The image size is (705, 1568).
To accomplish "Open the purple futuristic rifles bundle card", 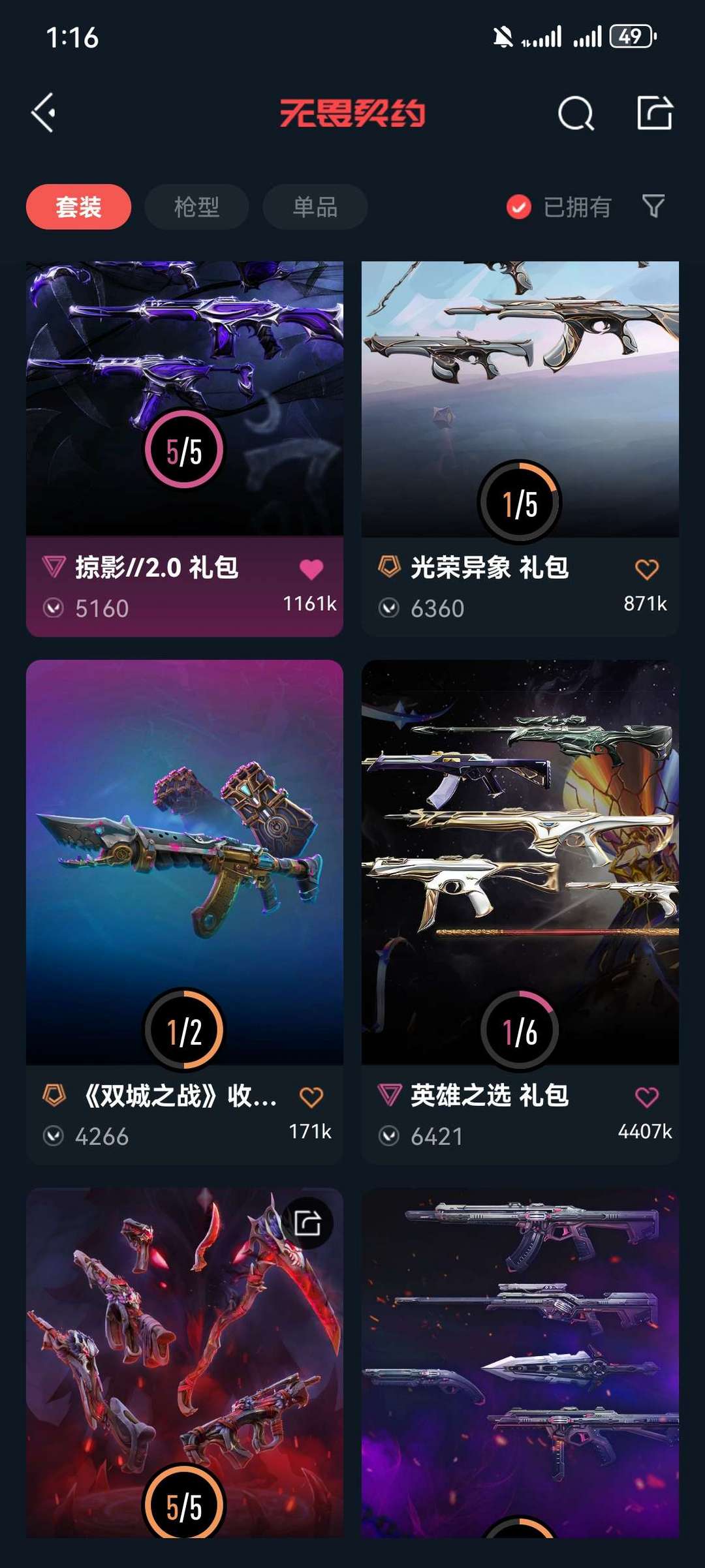I will 520,1357.
